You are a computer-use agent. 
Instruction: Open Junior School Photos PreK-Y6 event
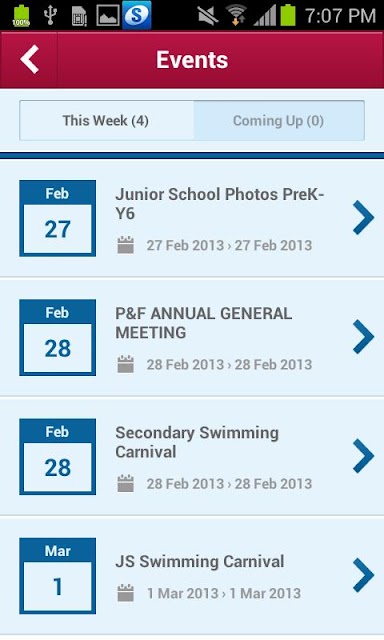(192, 219)
